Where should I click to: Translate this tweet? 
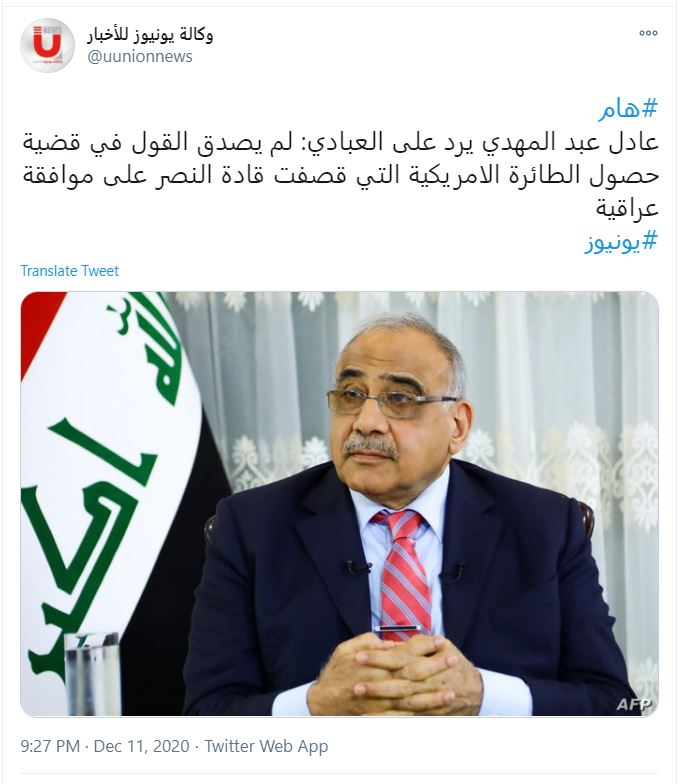pyautogui.click(x=69, y=271)
